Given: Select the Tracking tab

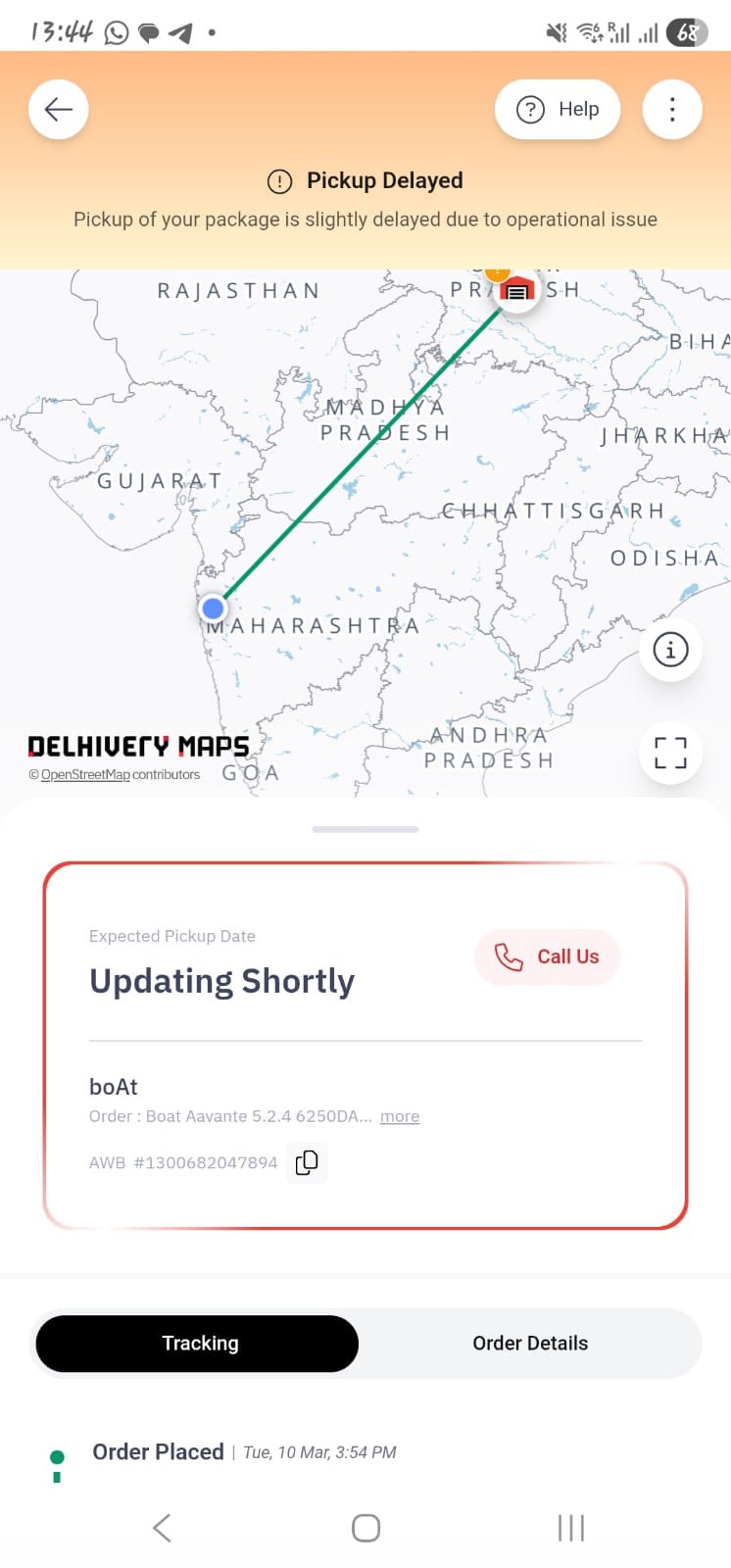Looking at the screenshot, I should click(x=199, y=1343).
